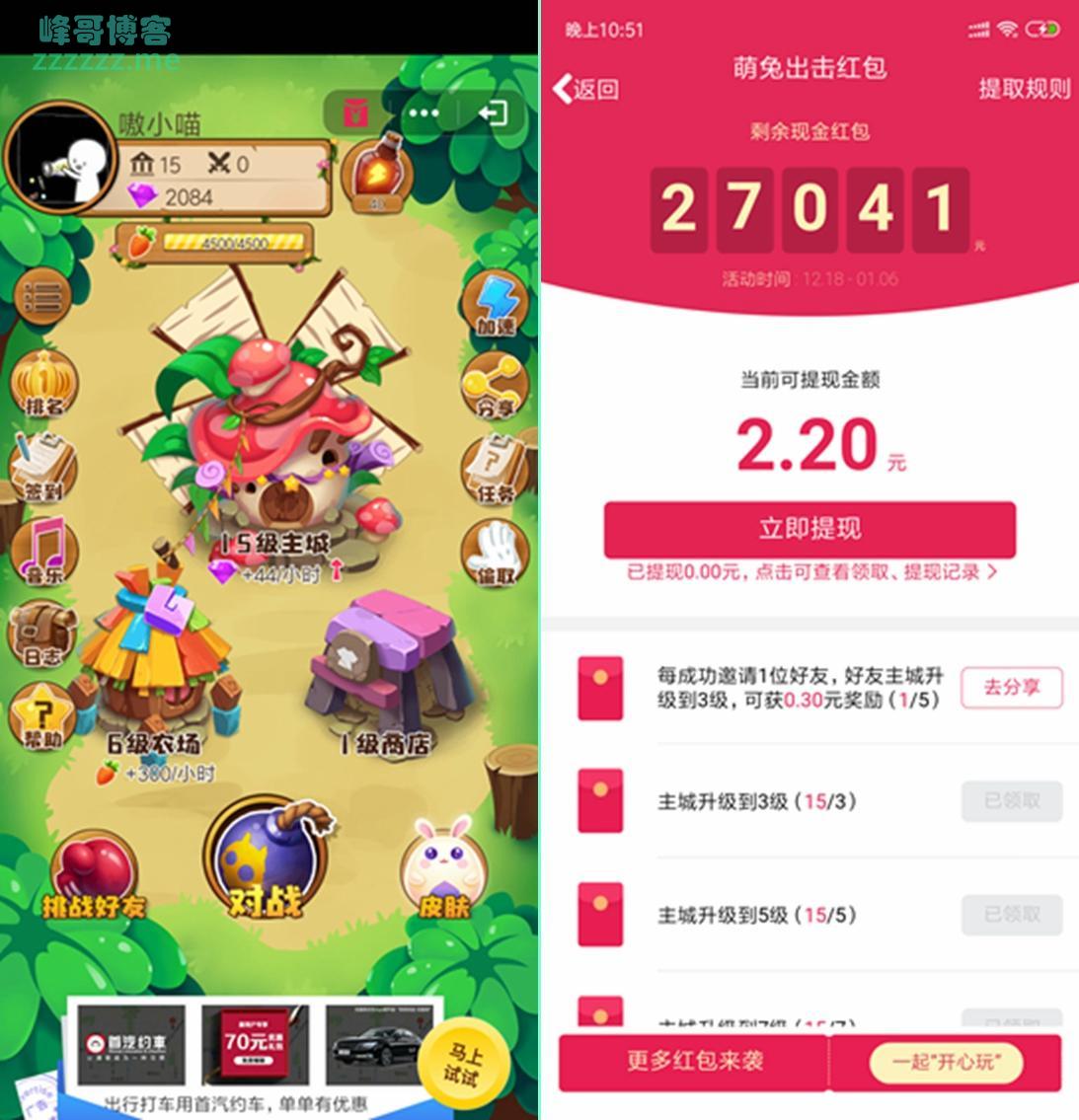This screenshot has width=1079, height=1120.
Task: Tap 去分享 to invite friends
Action: 1012,688
